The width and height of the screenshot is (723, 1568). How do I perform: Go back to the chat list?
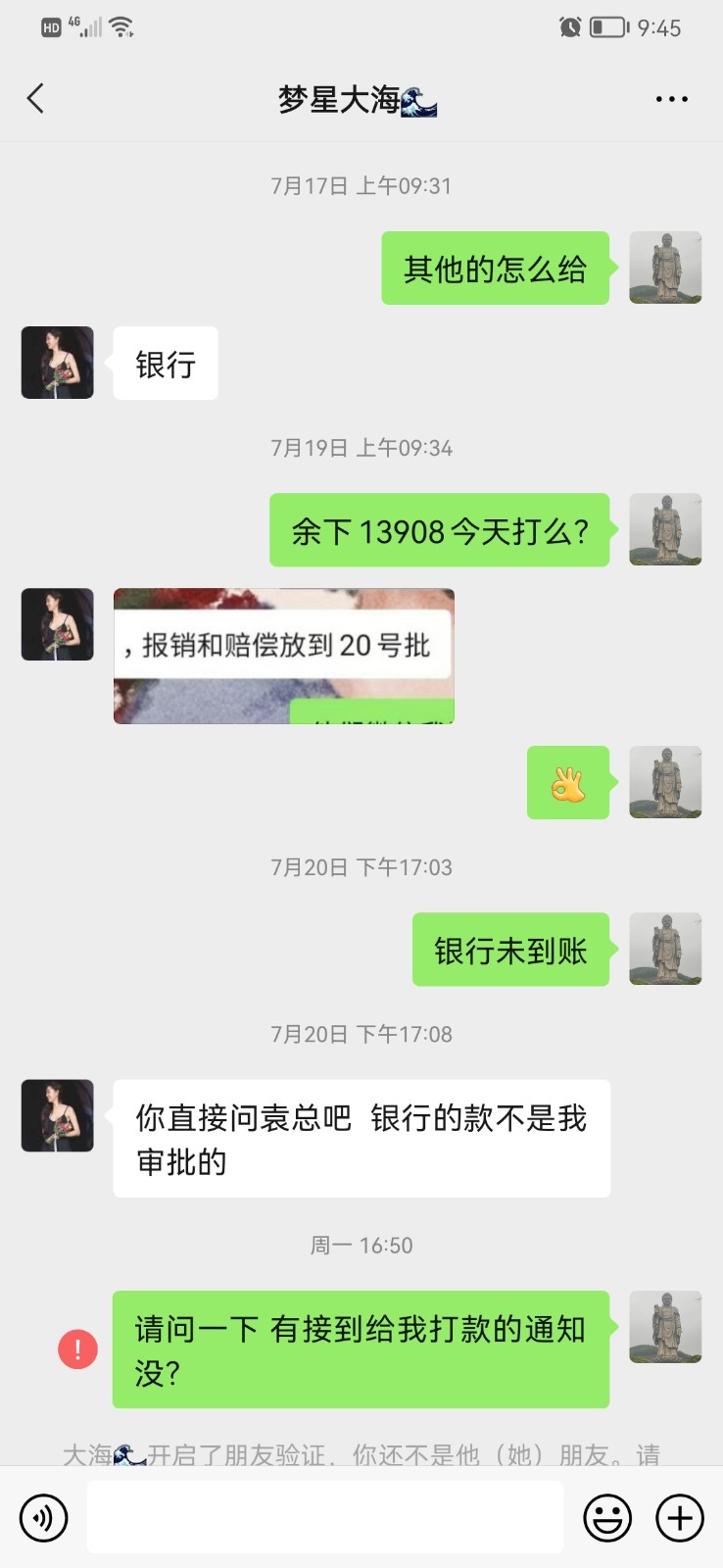[x=36, y=99]
